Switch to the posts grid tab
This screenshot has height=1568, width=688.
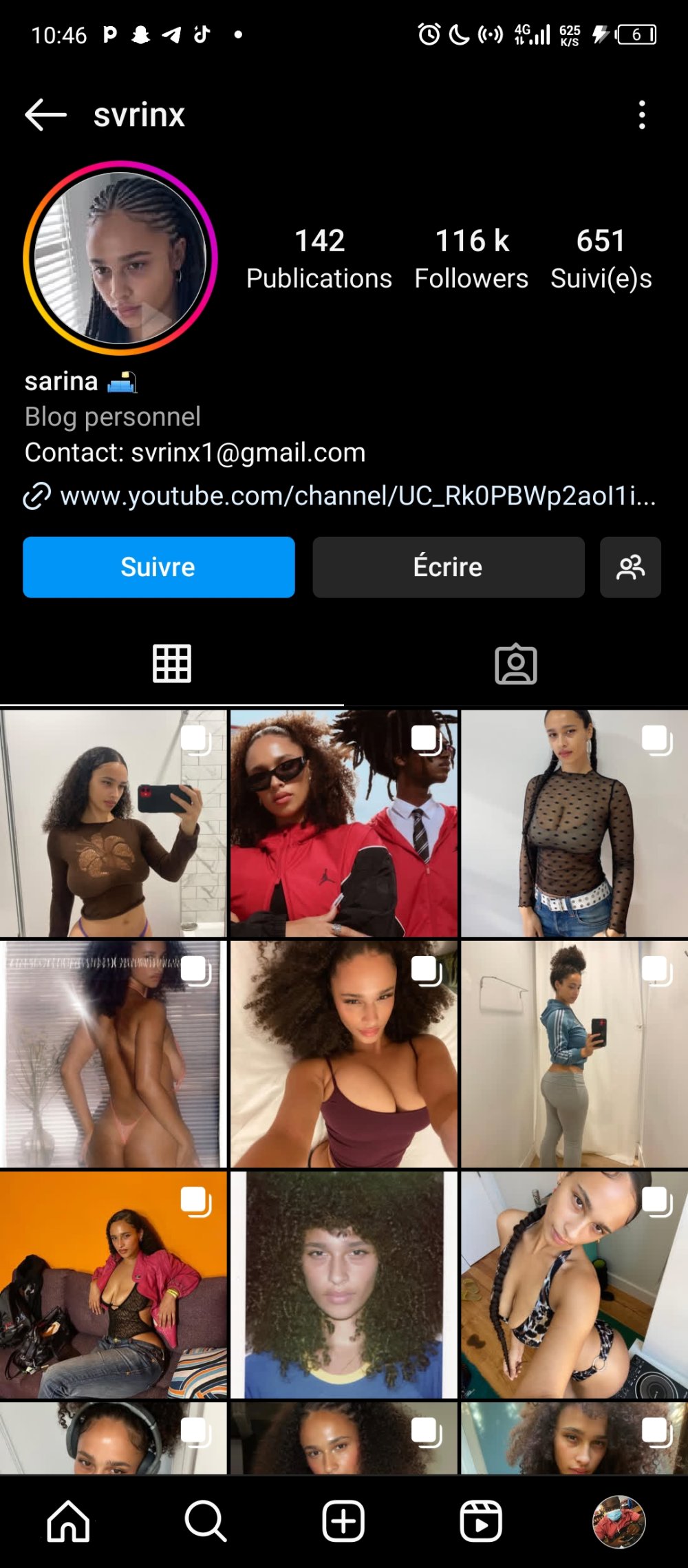point(172,664)
